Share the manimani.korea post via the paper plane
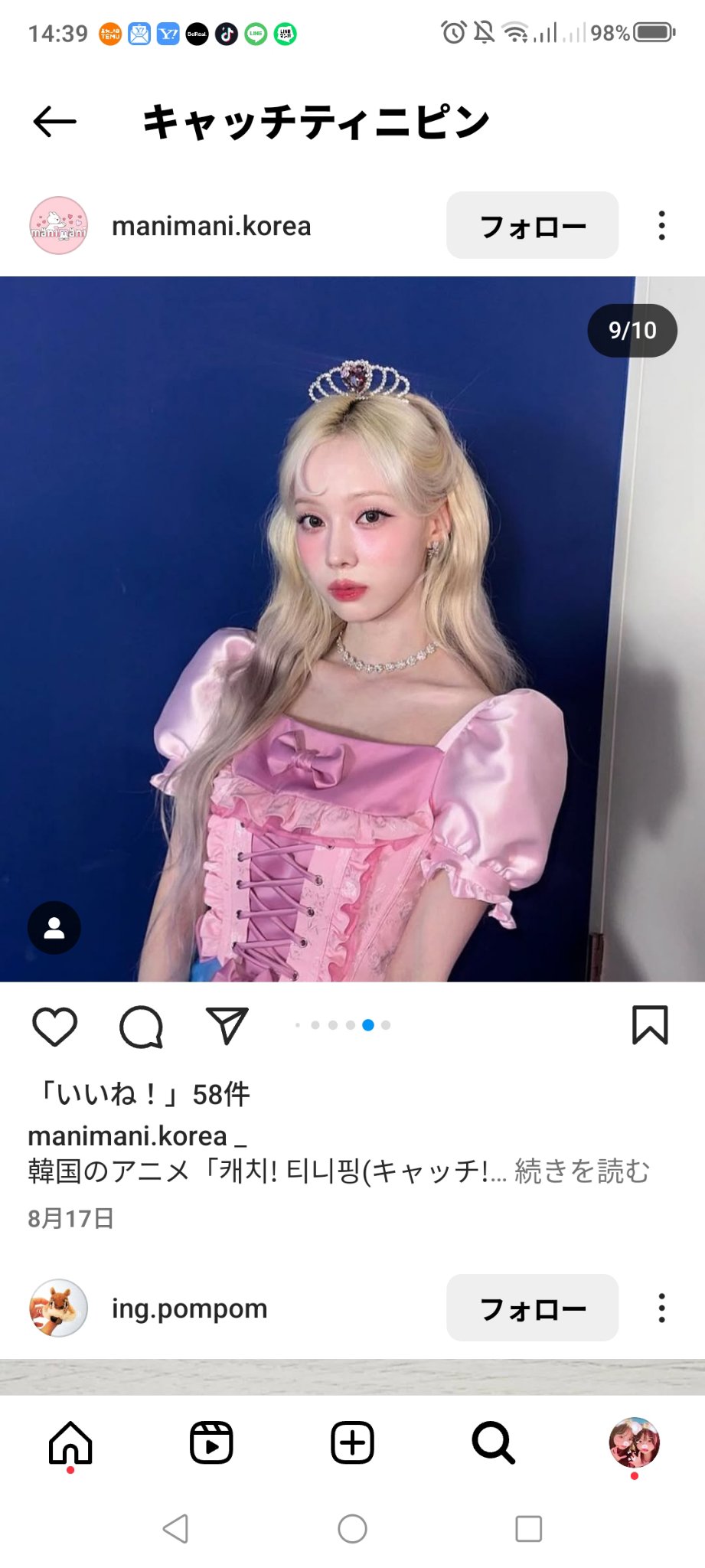The height and width of the screenshot is (1568, 705). 227,1025
